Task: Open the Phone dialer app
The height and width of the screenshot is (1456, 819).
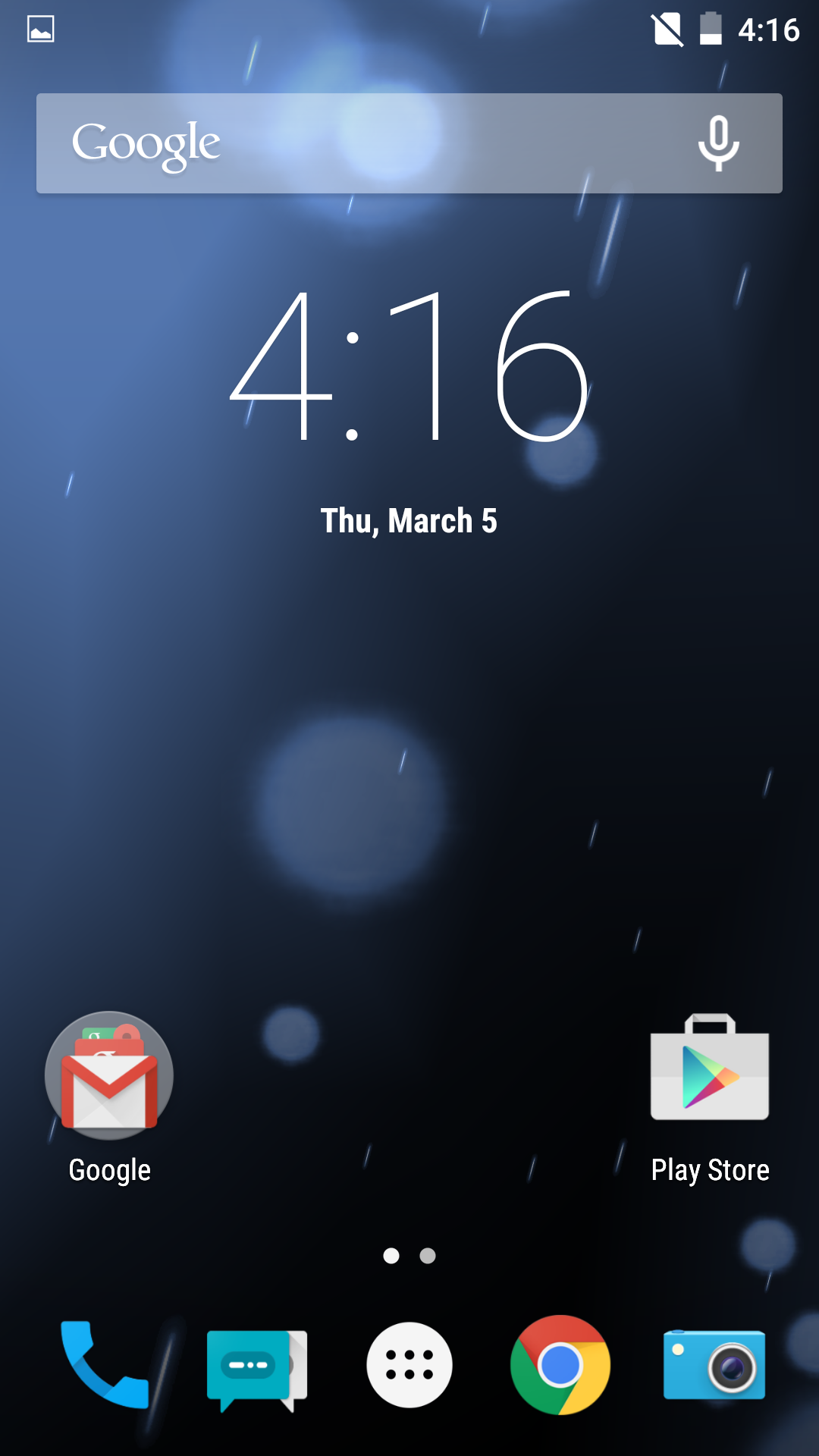Action: (105, 1365)
